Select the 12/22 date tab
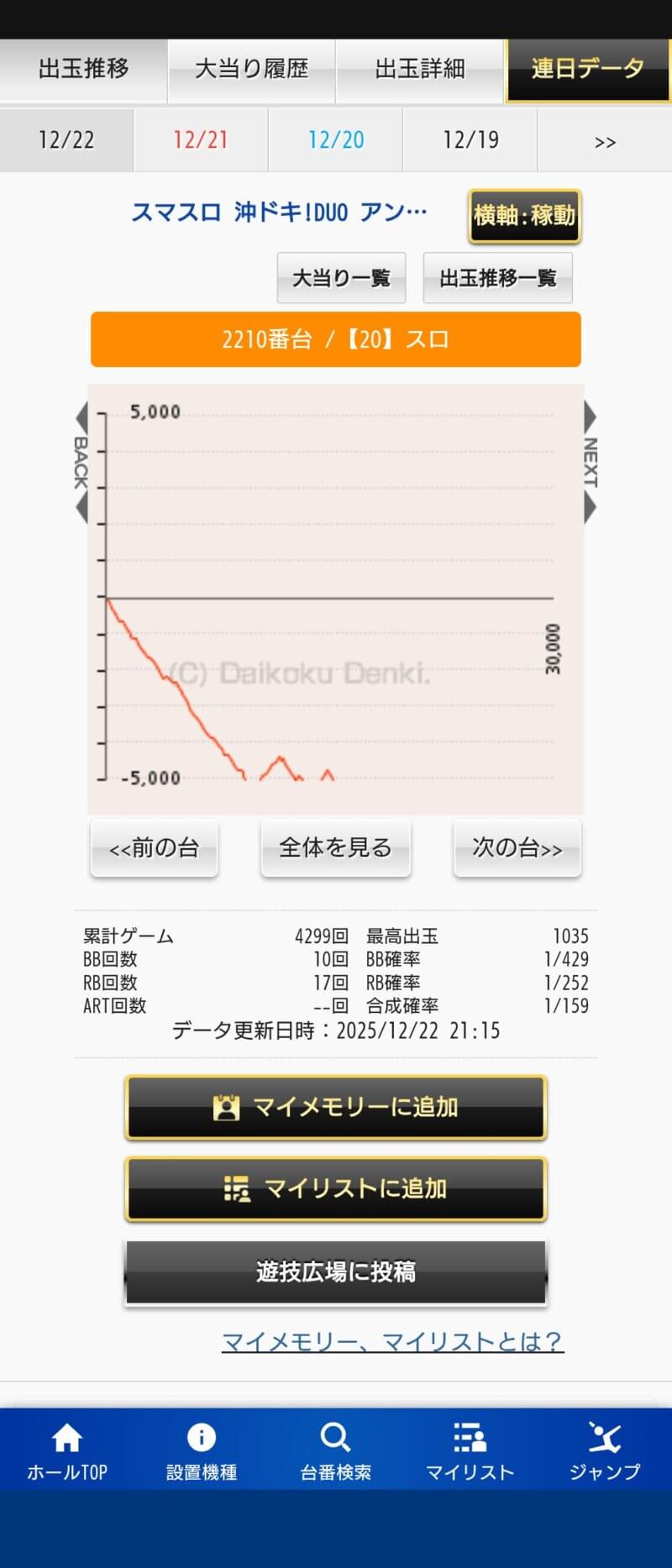Screen dimensions: 672x1568 click(x=66, y=139)
